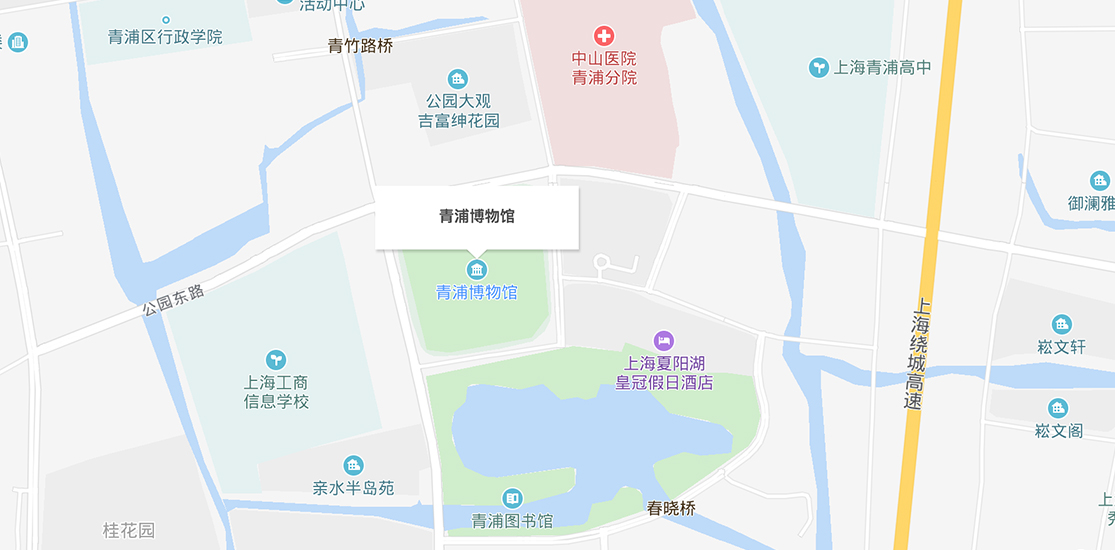Open the 青浦博物馆 info window
This screenshot has width=1115, height=550.
click(x=477, y=216)
